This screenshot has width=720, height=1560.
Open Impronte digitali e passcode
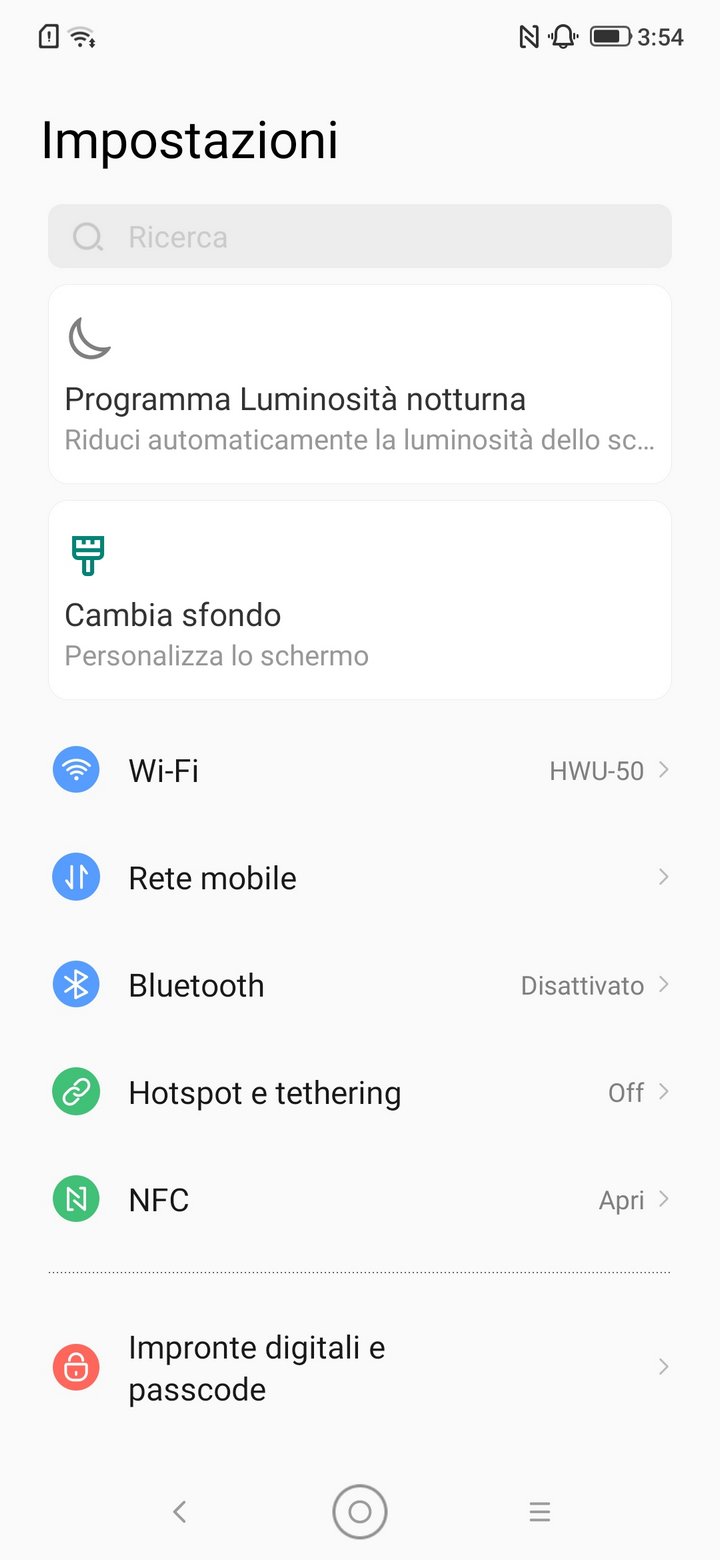coord(360,1368)
